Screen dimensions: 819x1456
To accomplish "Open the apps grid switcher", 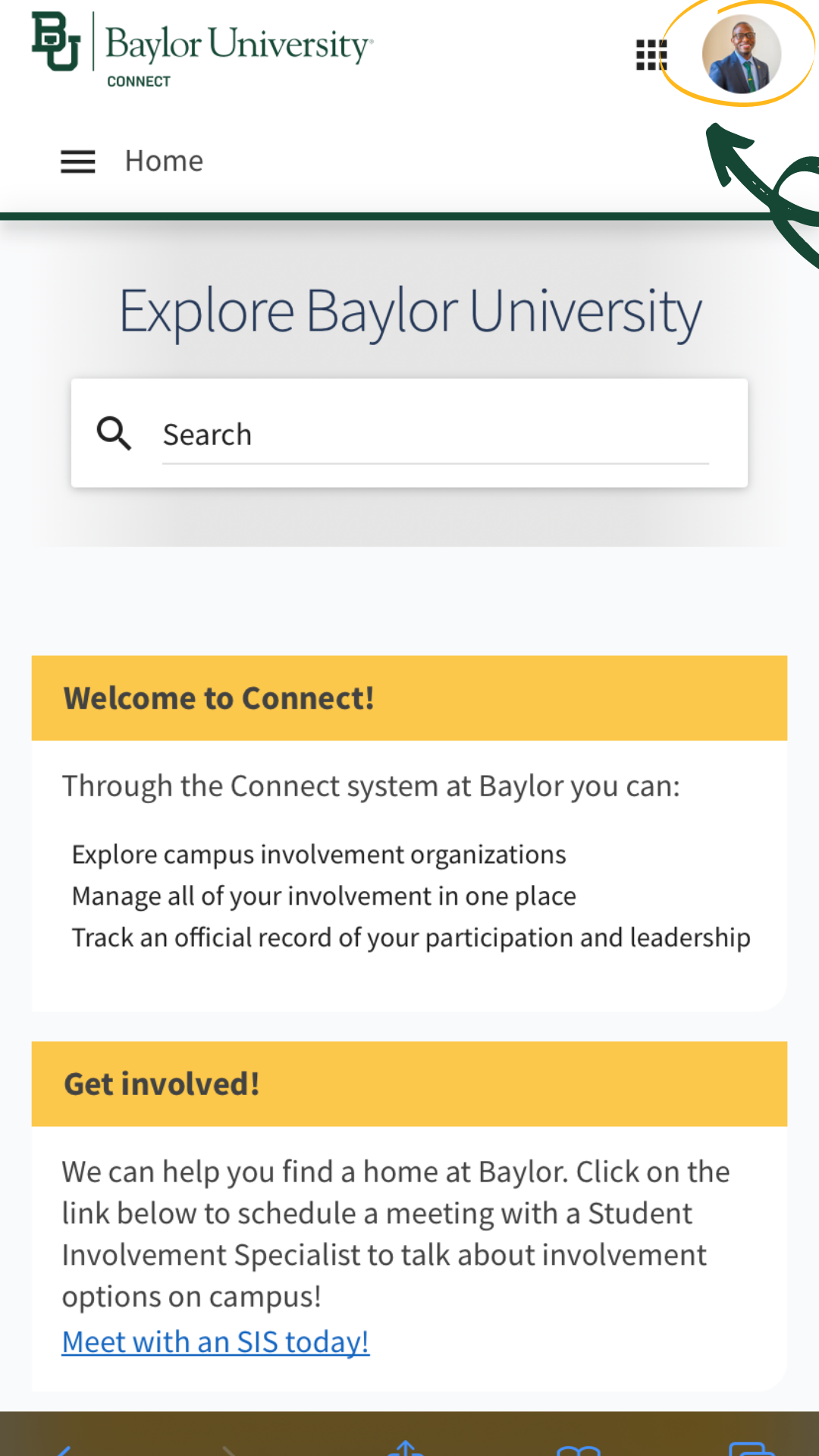I will [651, 55].
